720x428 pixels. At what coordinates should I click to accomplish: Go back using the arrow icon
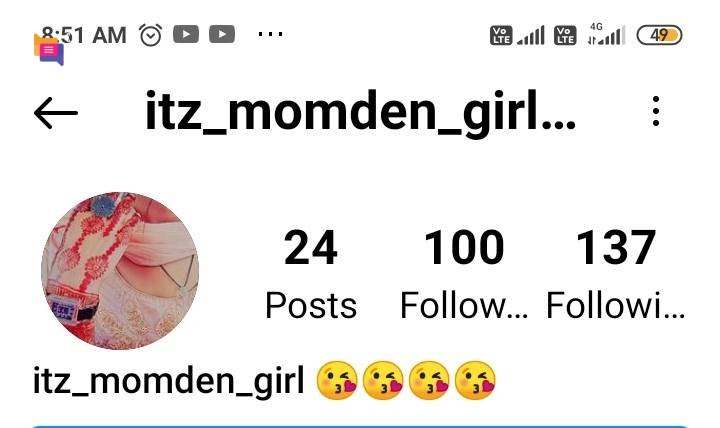coord(56,113)
